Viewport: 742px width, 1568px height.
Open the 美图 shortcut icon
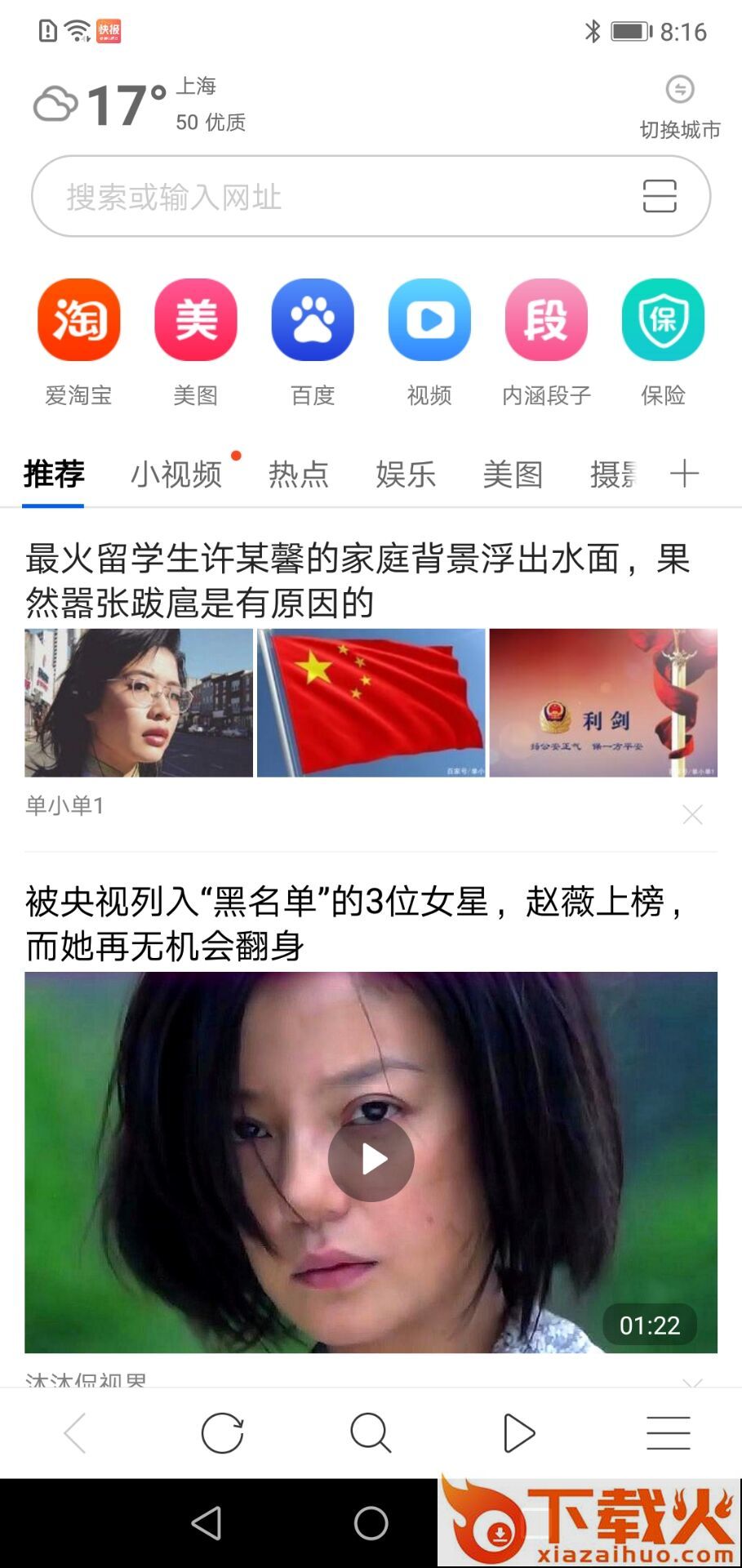(x=195, y=319)
